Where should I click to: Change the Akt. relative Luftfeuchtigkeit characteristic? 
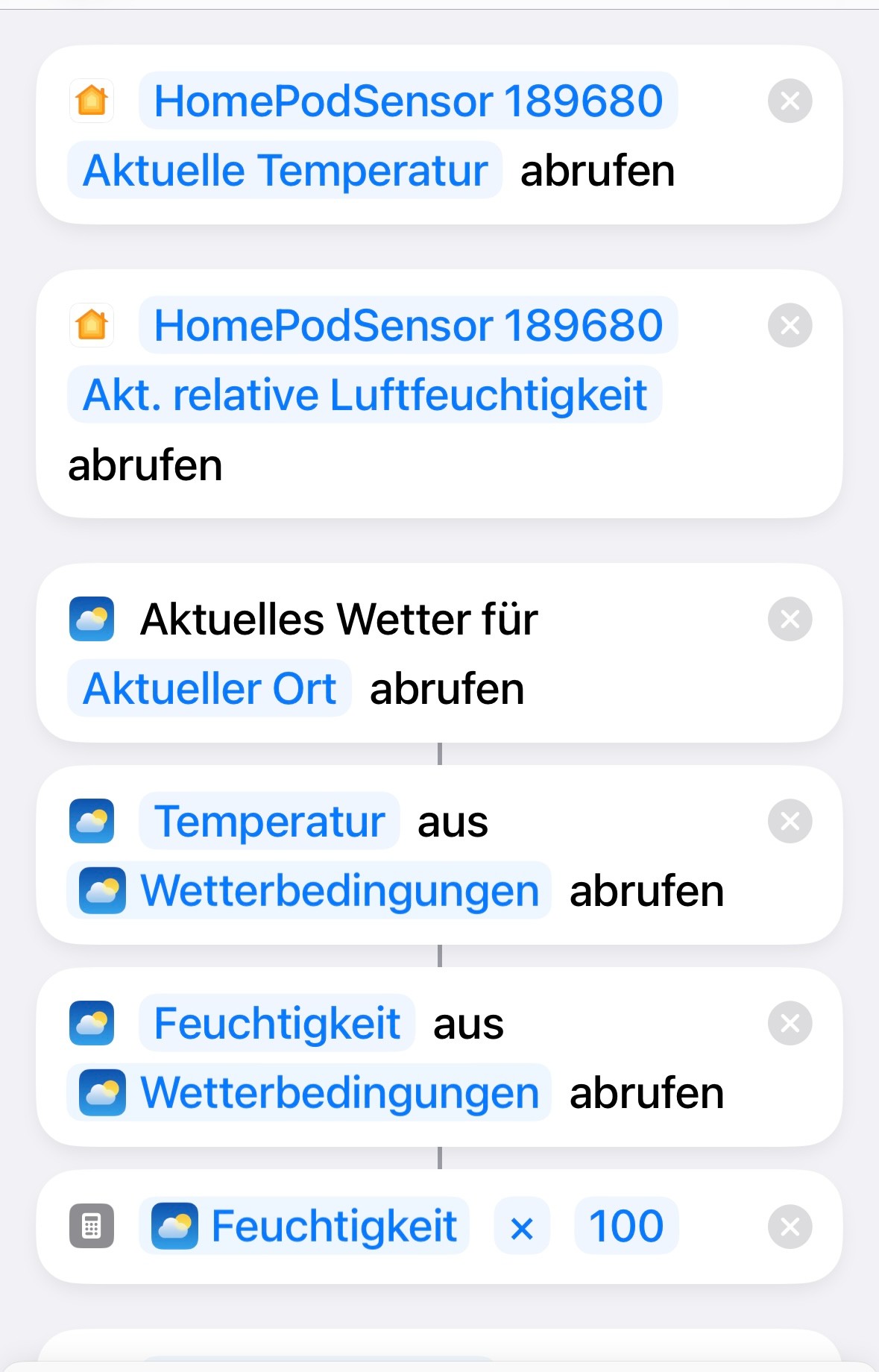(365, 394)
